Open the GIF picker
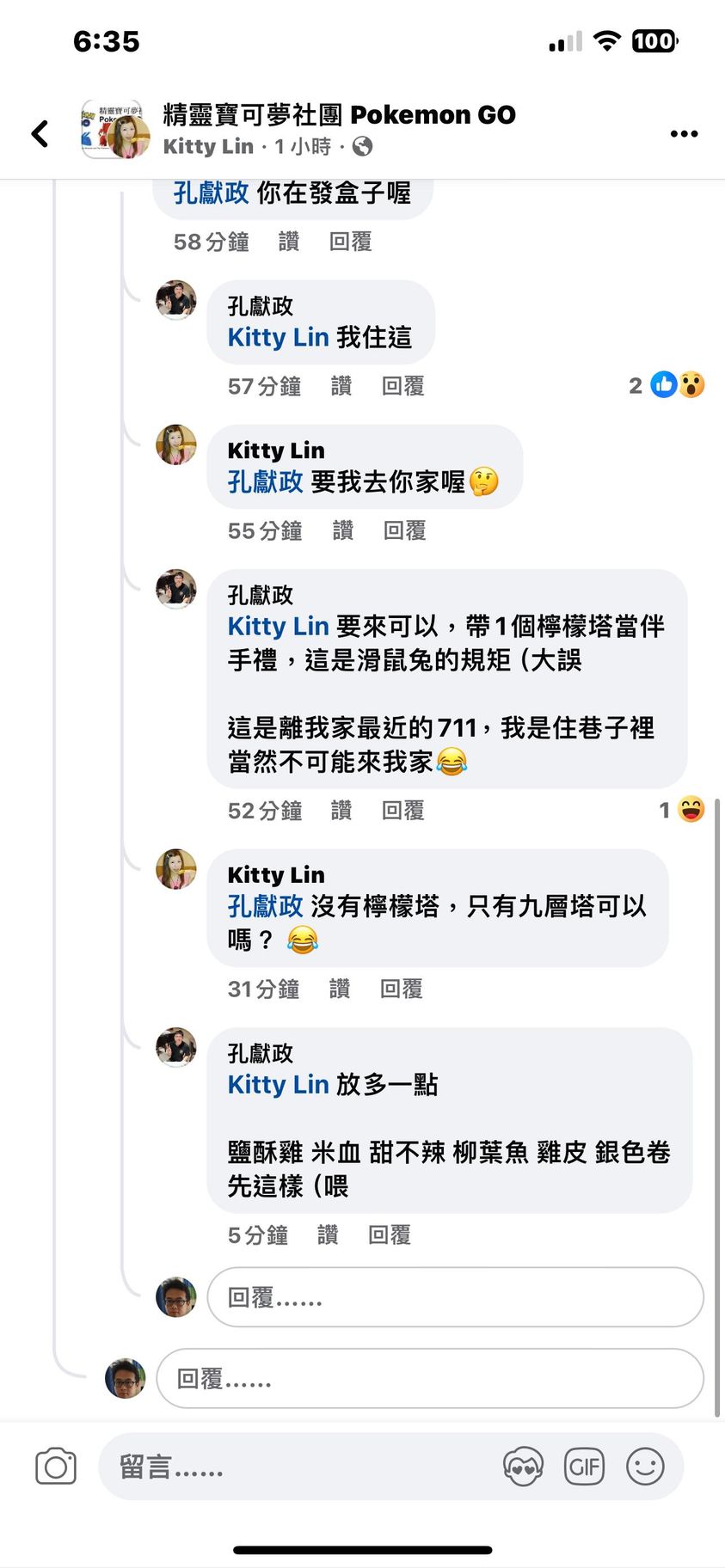This screenshot has height=1568, width=725. [584, 1467]
